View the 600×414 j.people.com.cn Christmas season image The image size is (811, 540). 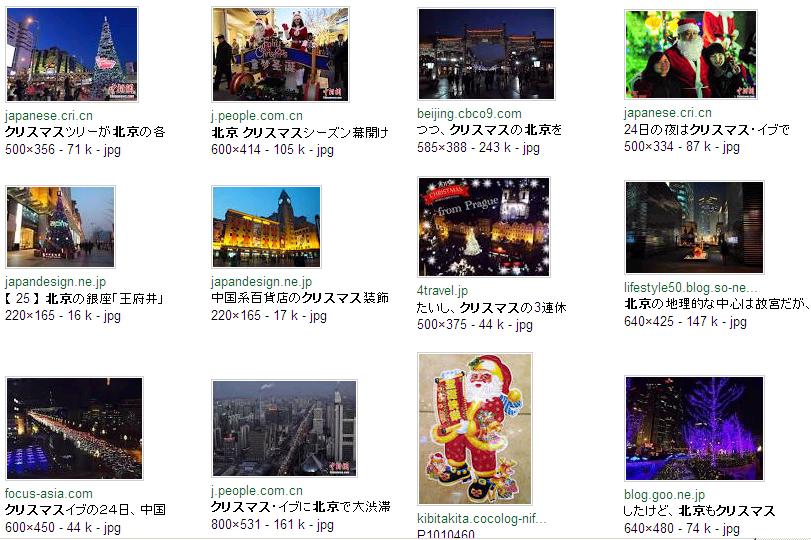point(280,54)
